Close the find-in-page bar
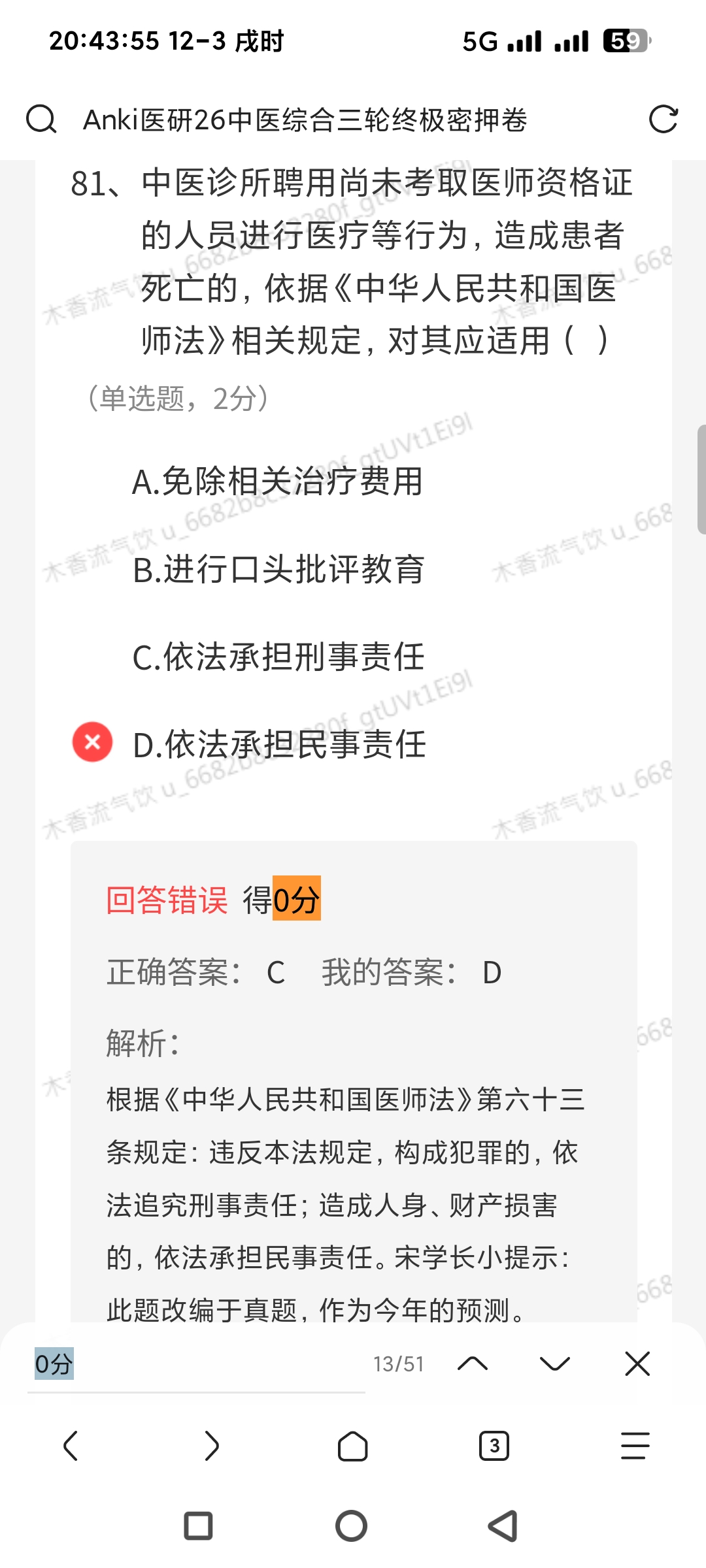This screenshot has height=1568, width=706. [x=637, y=1364]
